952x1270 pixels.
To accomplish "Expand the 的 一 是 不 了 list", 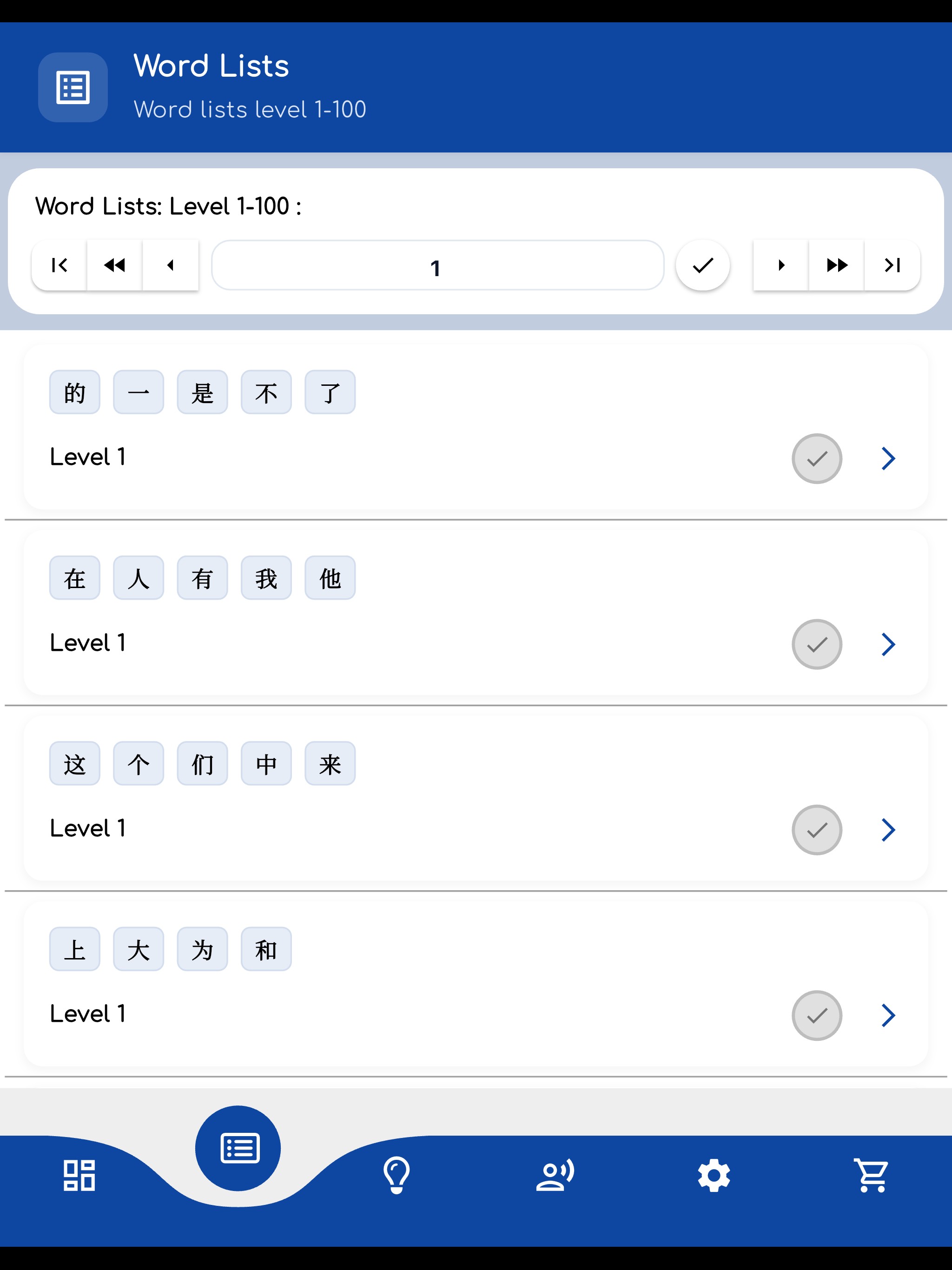I will tap(888, 458).
